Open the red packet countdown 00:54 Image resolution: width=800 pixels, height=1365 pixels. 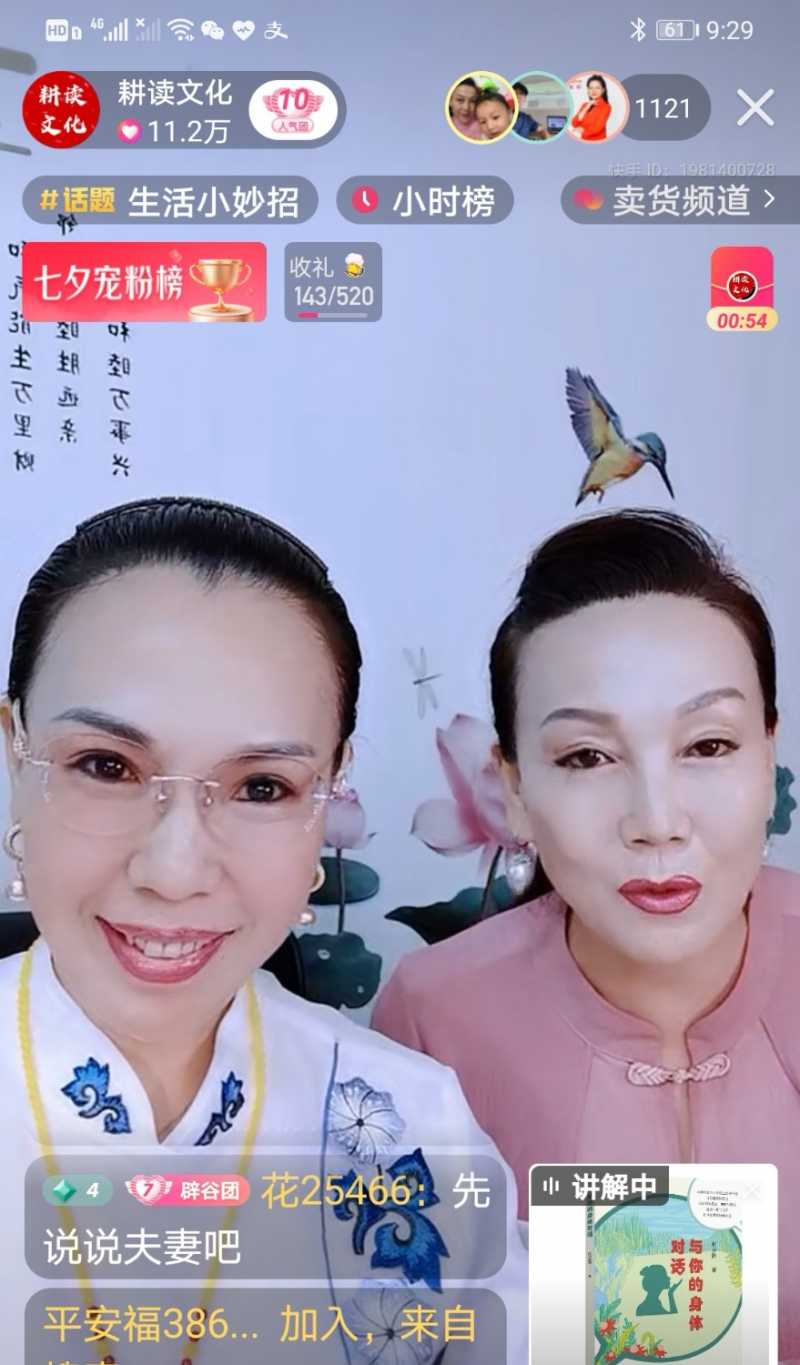pyautogui.click(x=742, y=289)
